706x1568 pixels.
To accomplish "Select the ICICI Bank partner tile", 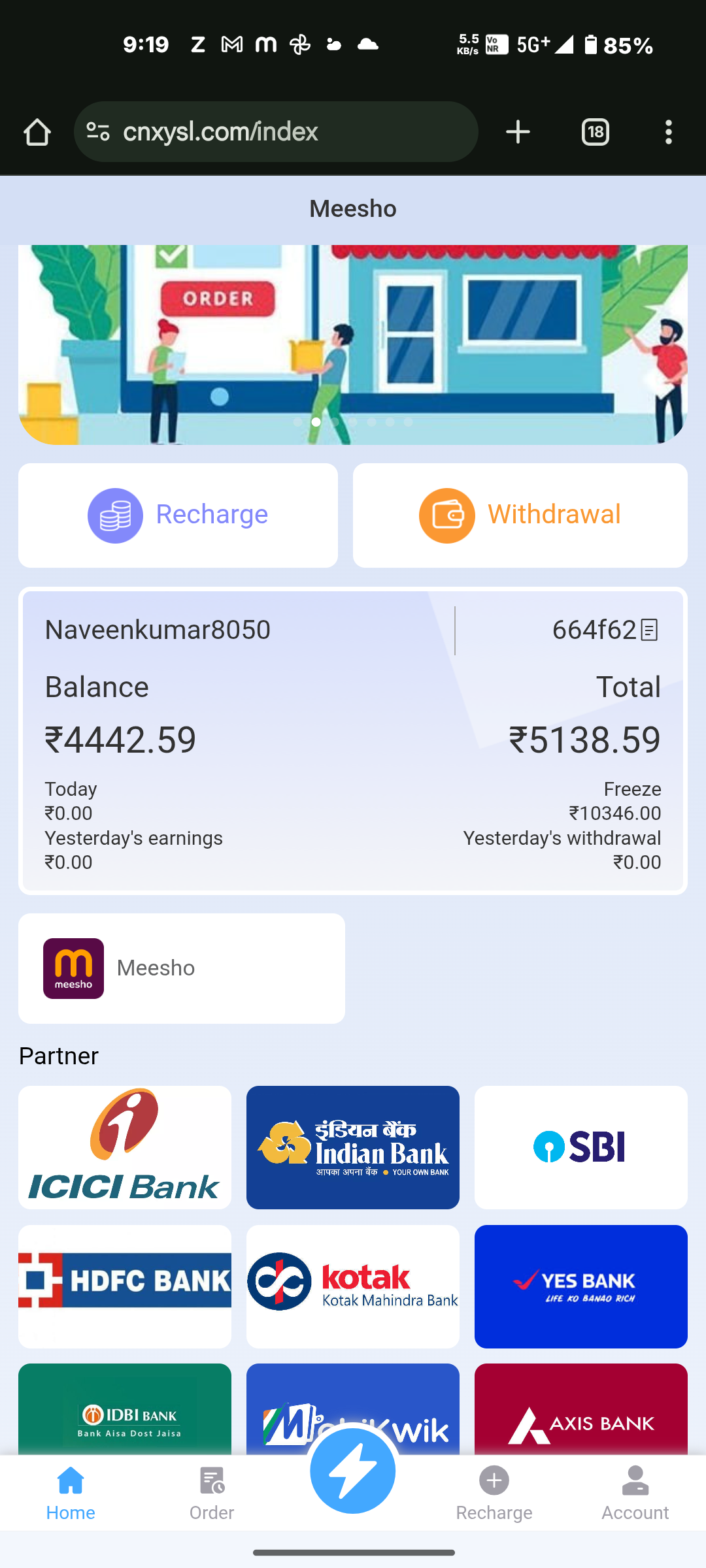I will (124, 1147).
